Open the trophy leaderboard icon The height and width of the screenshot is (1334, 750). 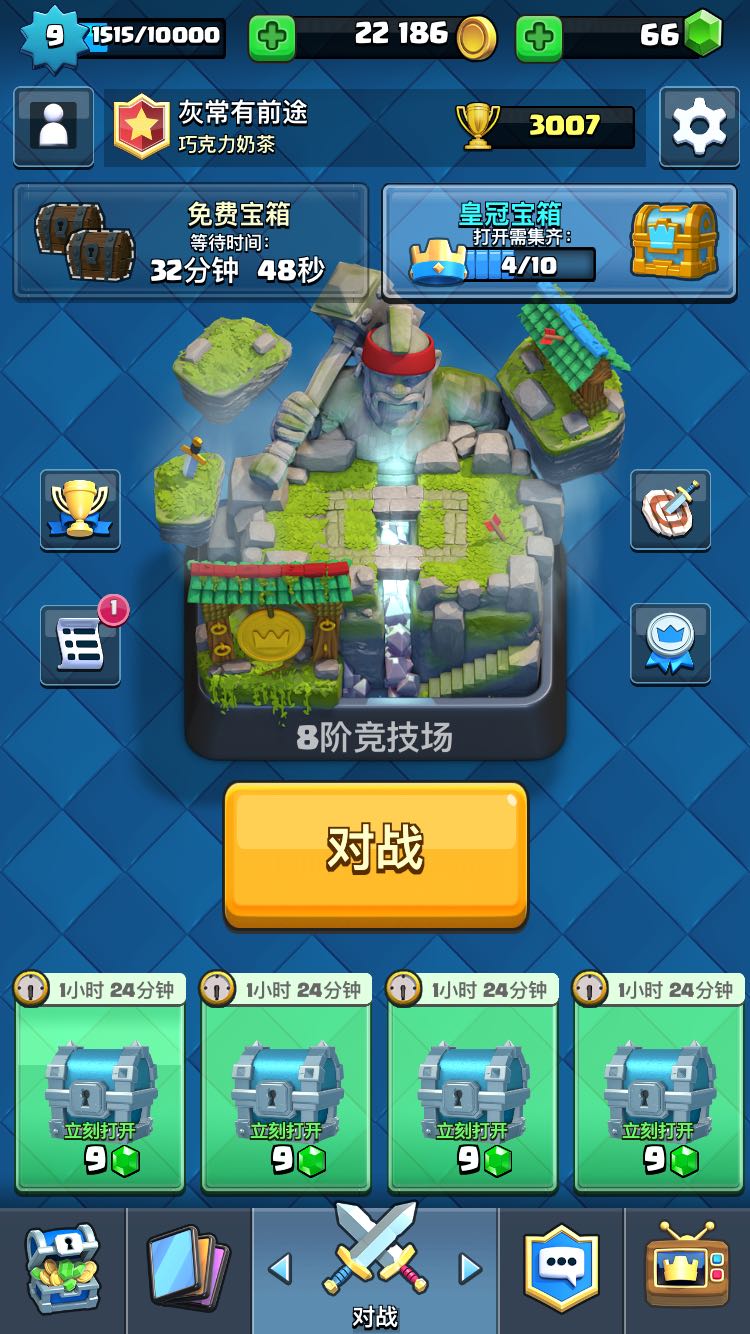tap(80, 510)
